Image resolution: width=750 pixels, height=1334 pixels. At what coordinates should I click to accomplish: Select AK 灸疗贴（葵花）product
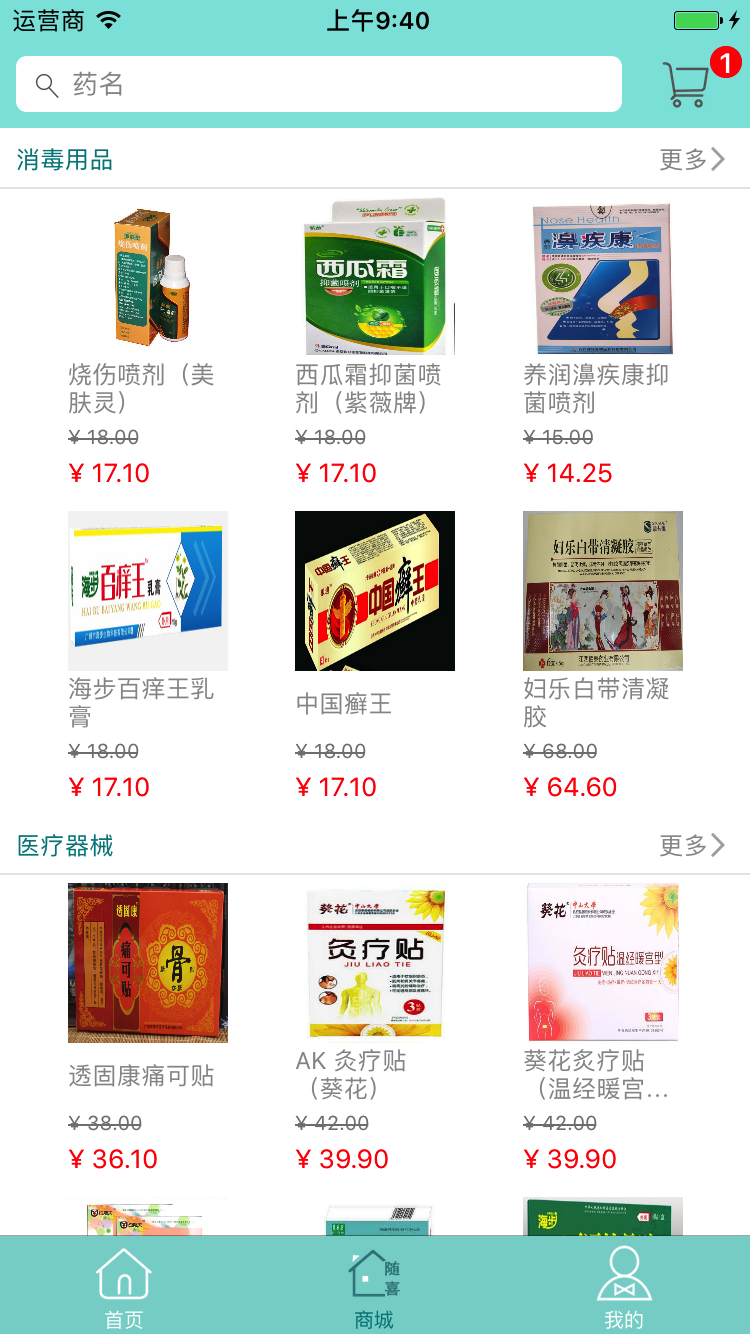point(375,963)
